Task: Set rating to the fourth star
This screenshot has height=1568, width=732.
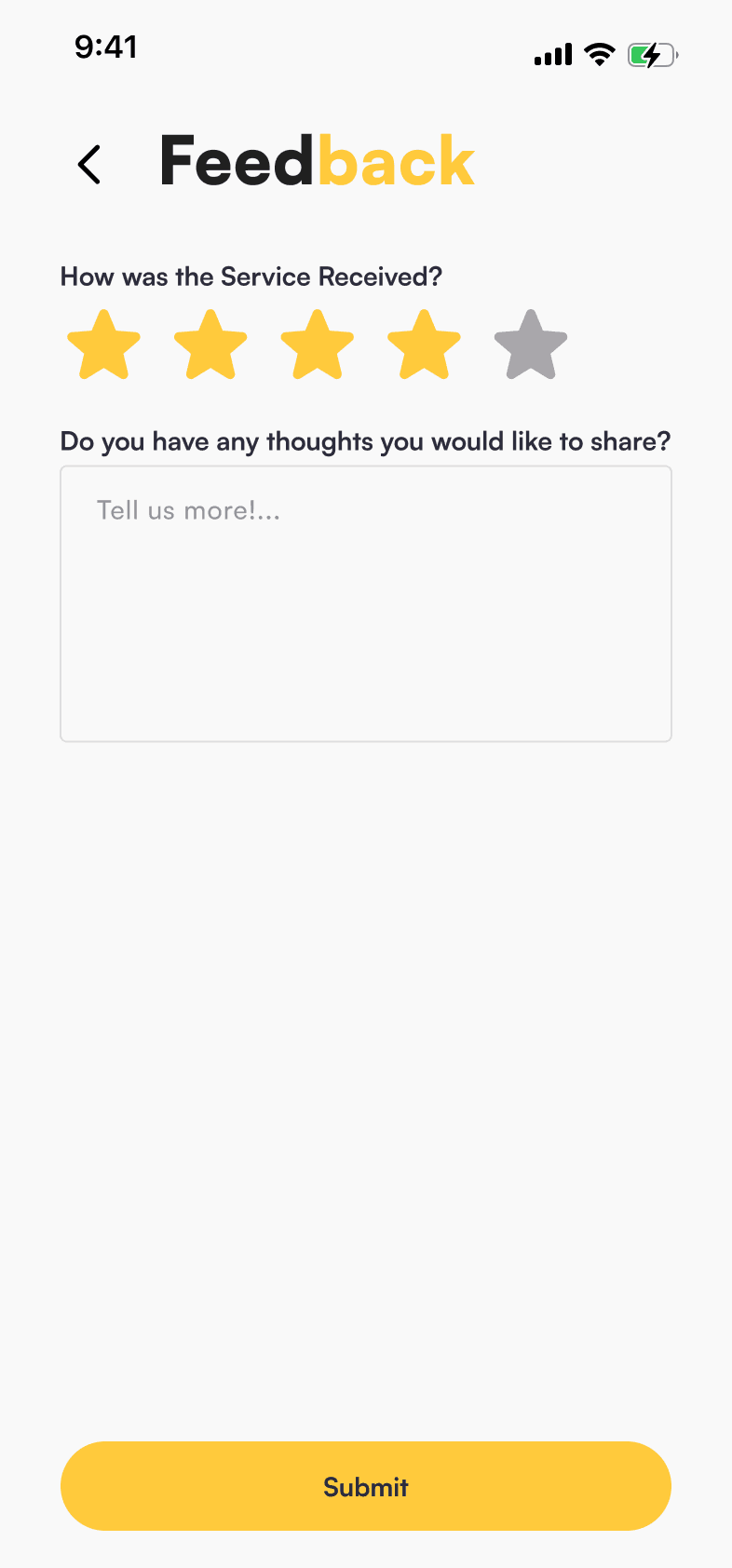Action: point(425,345)
